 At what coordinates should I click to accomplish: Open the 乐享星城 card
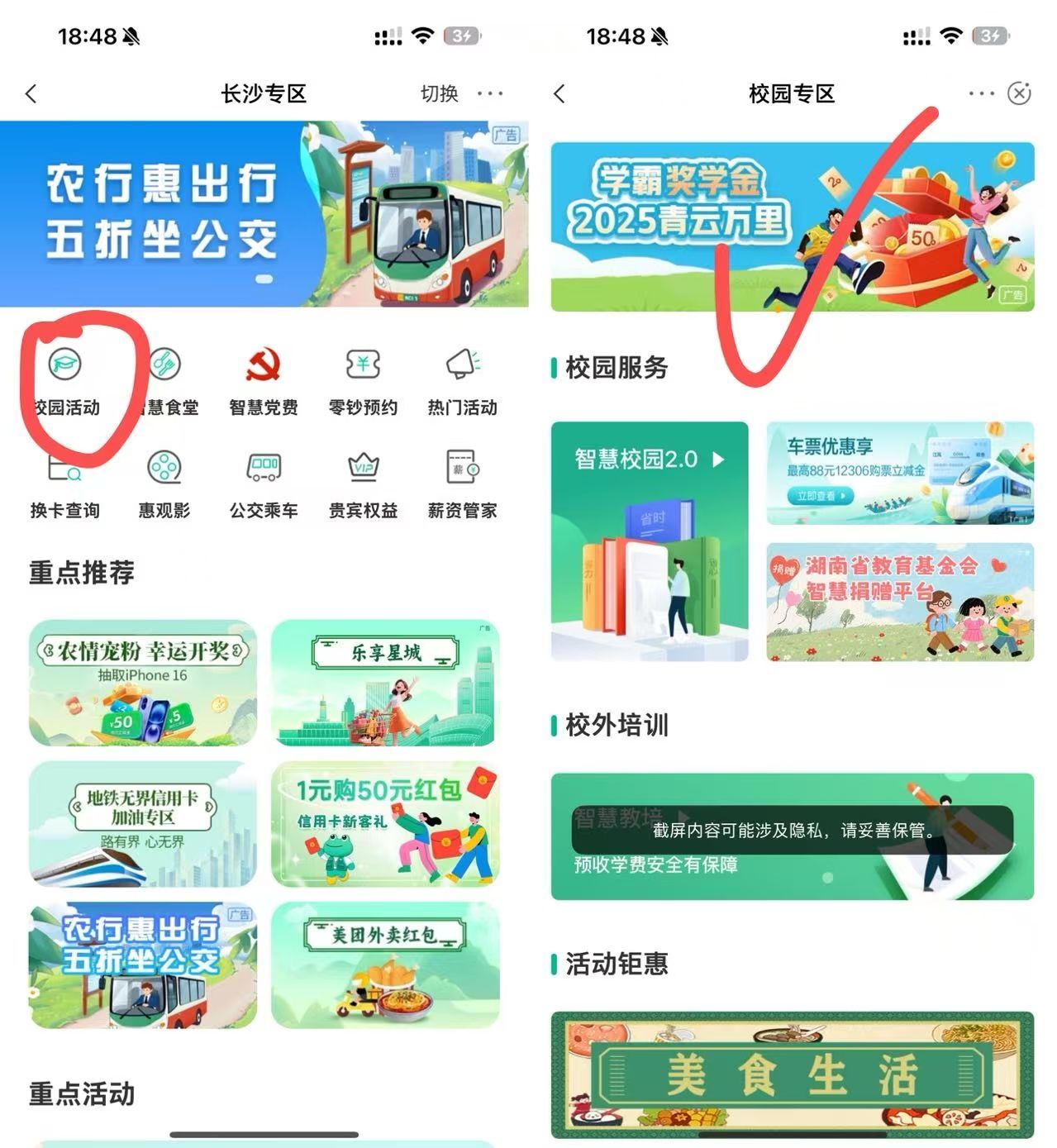point(385,683)
